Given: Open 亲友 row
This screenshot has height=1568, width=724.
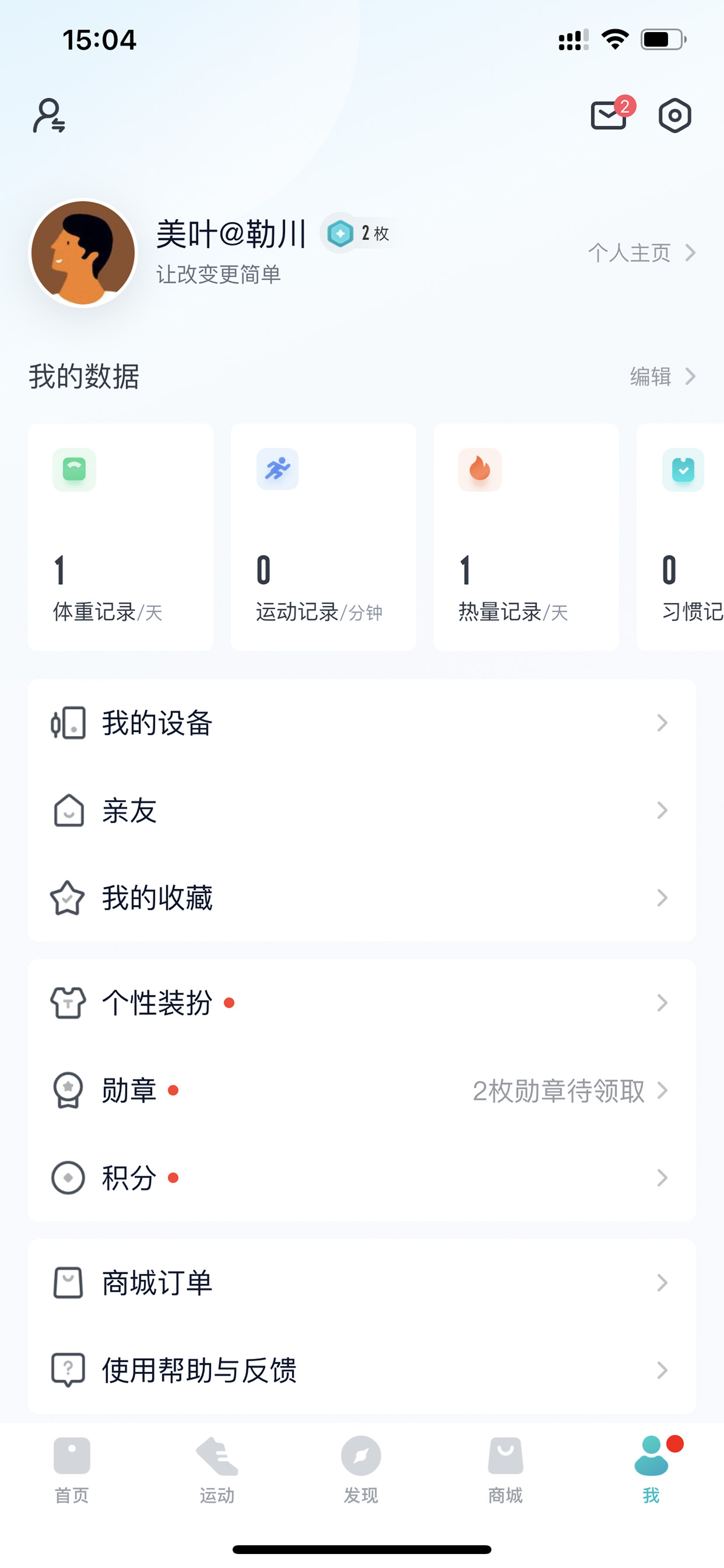Looking at the screenshot, I should click(x=362, y=811).
